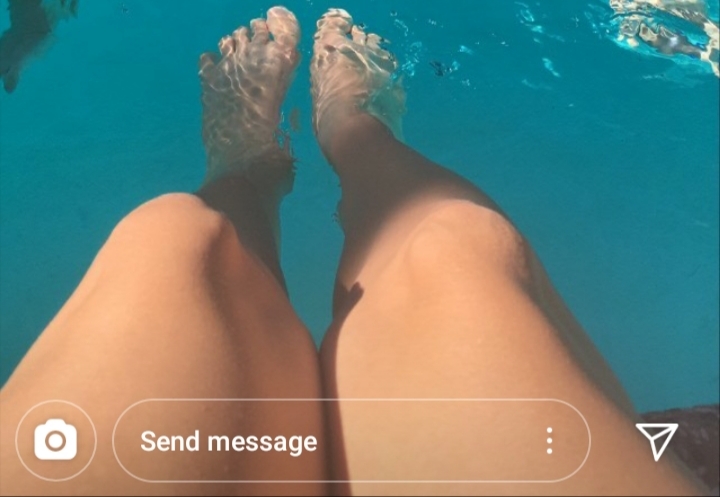Share this story via the paper plane

656,440
